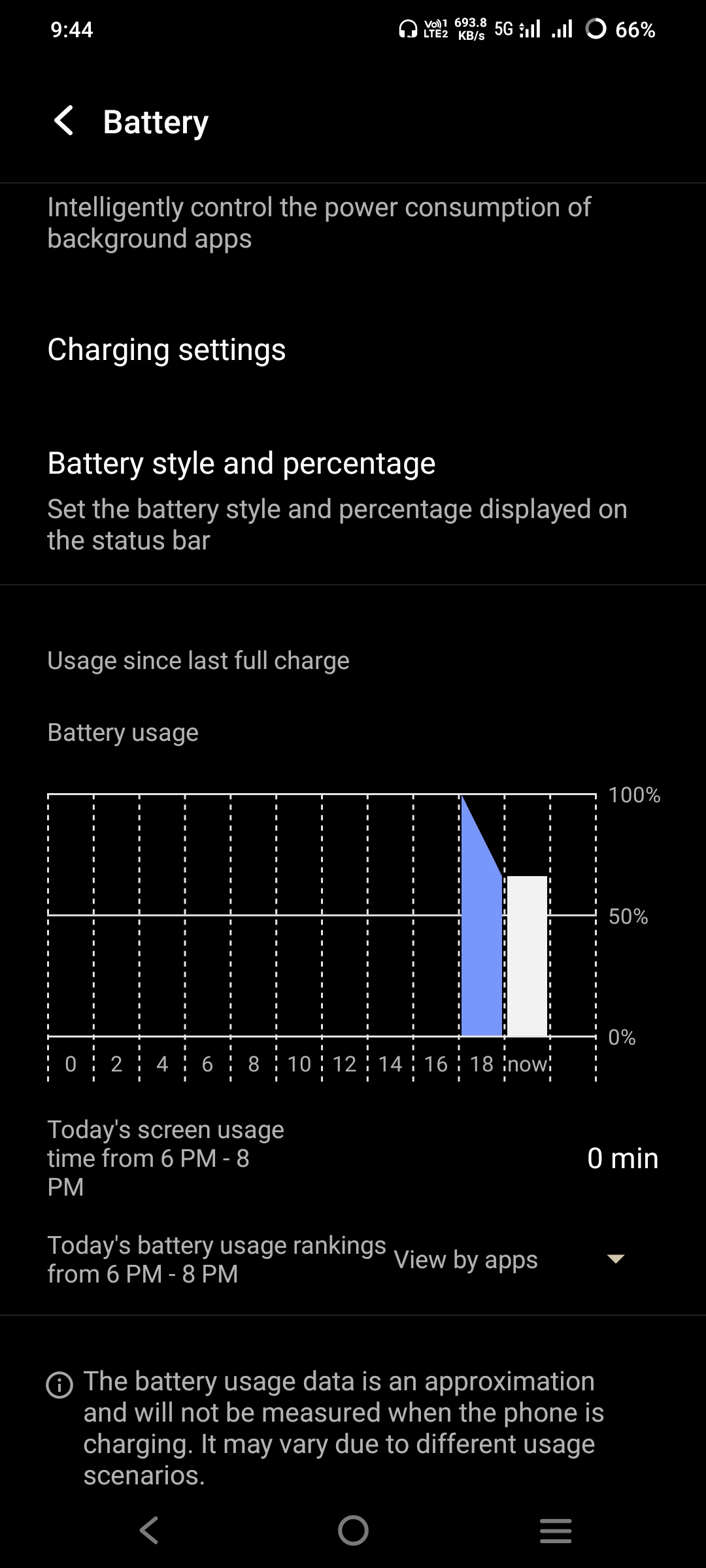
Task: Tap the 18-hour mark on battery graph
Action: tap(484, 1063)
